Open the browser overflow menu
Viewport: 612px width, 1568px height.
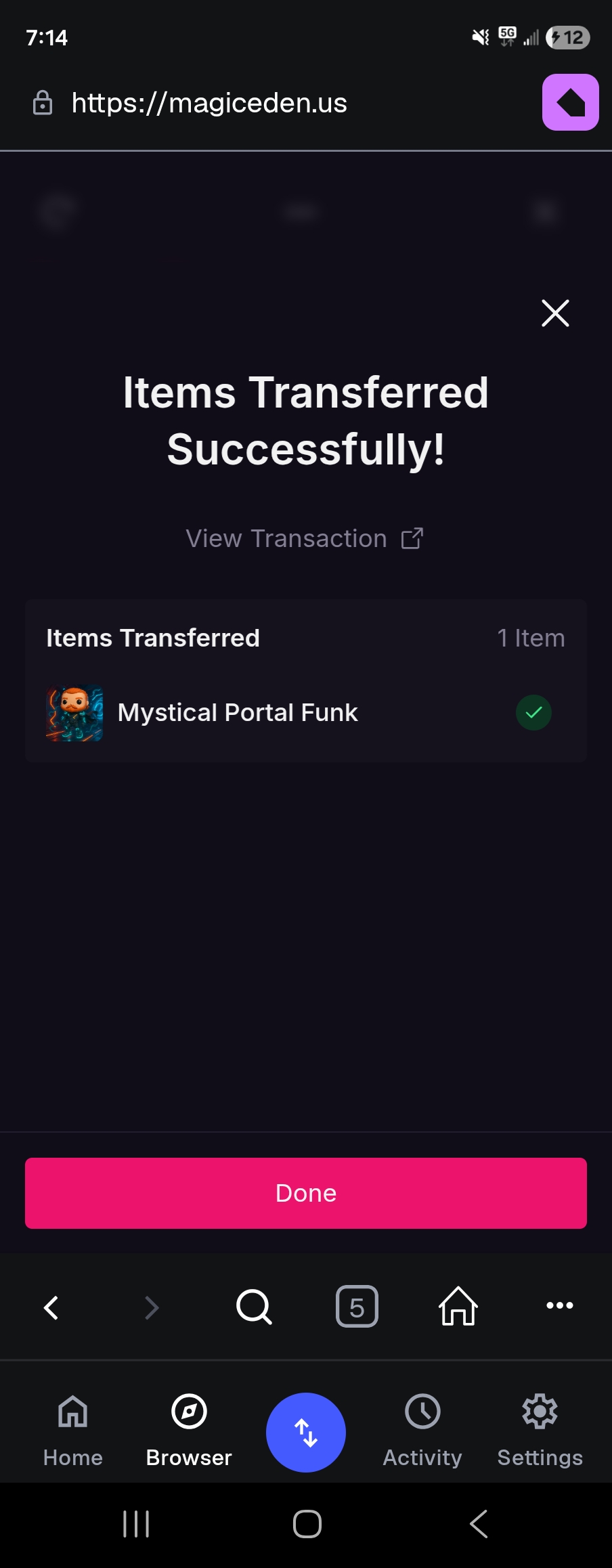pos(559,1305)
